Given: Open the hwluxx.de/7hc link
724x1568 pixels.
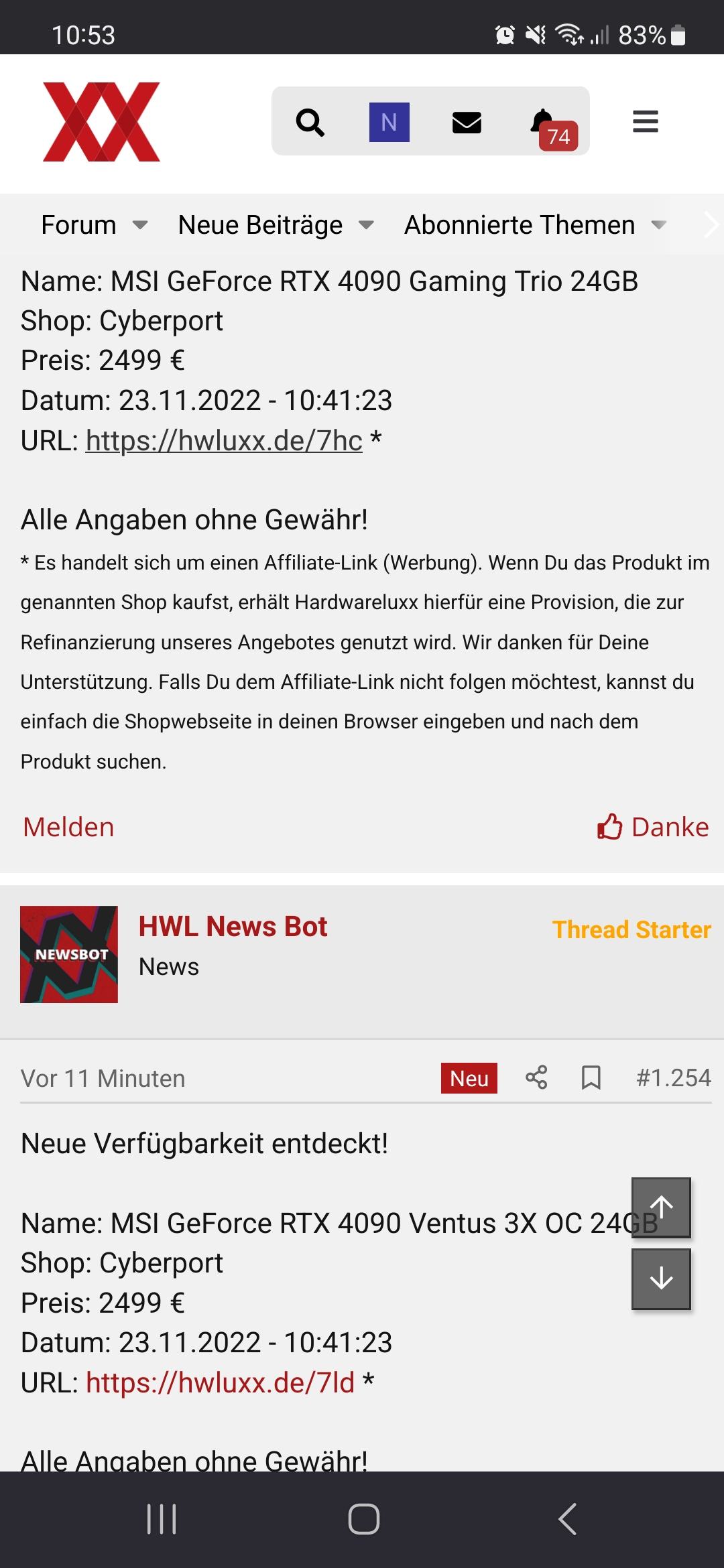Looking at the screenshot, I should tap(224, 440).
